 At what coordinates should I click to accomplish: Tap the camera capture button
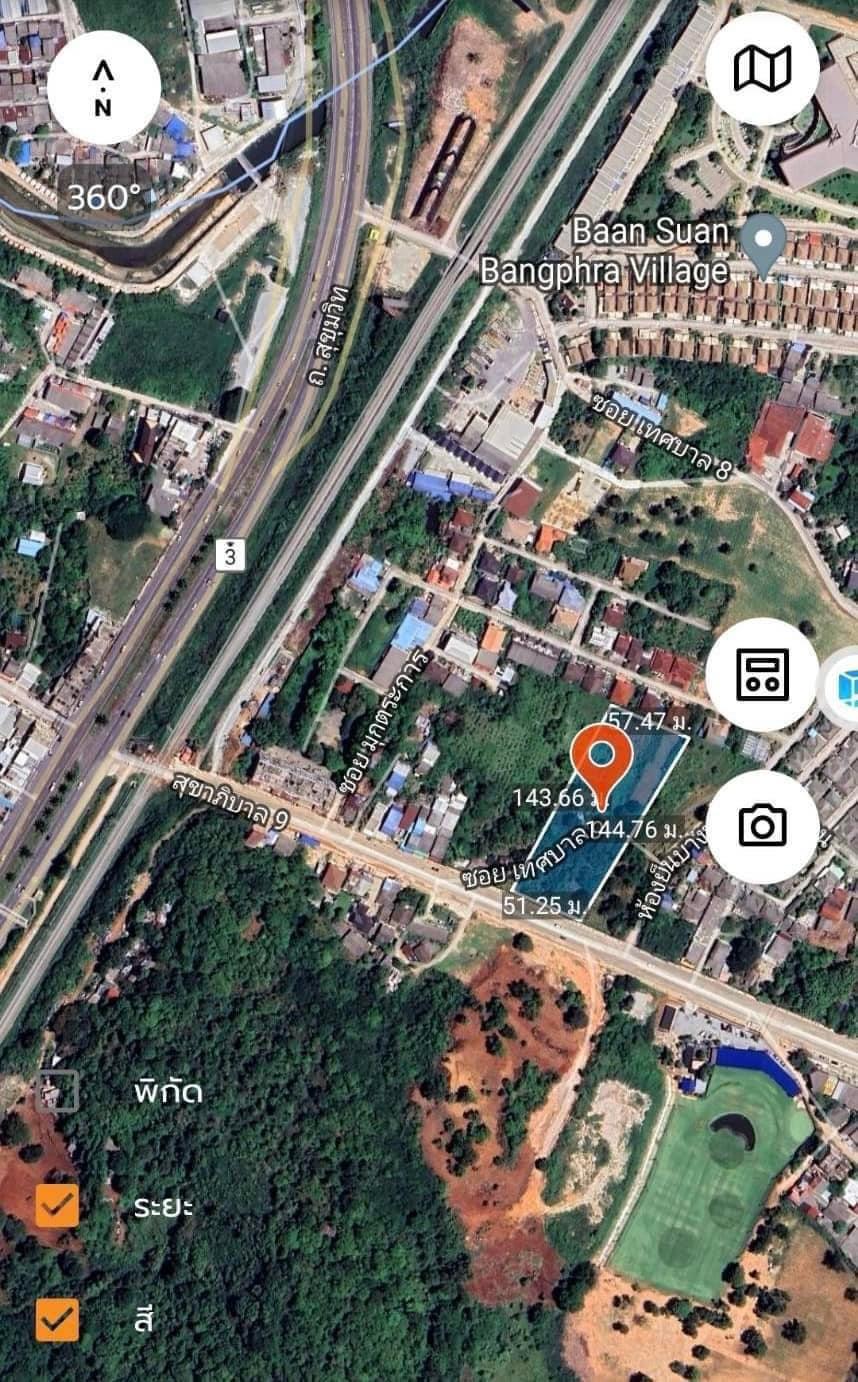(762, 826)
